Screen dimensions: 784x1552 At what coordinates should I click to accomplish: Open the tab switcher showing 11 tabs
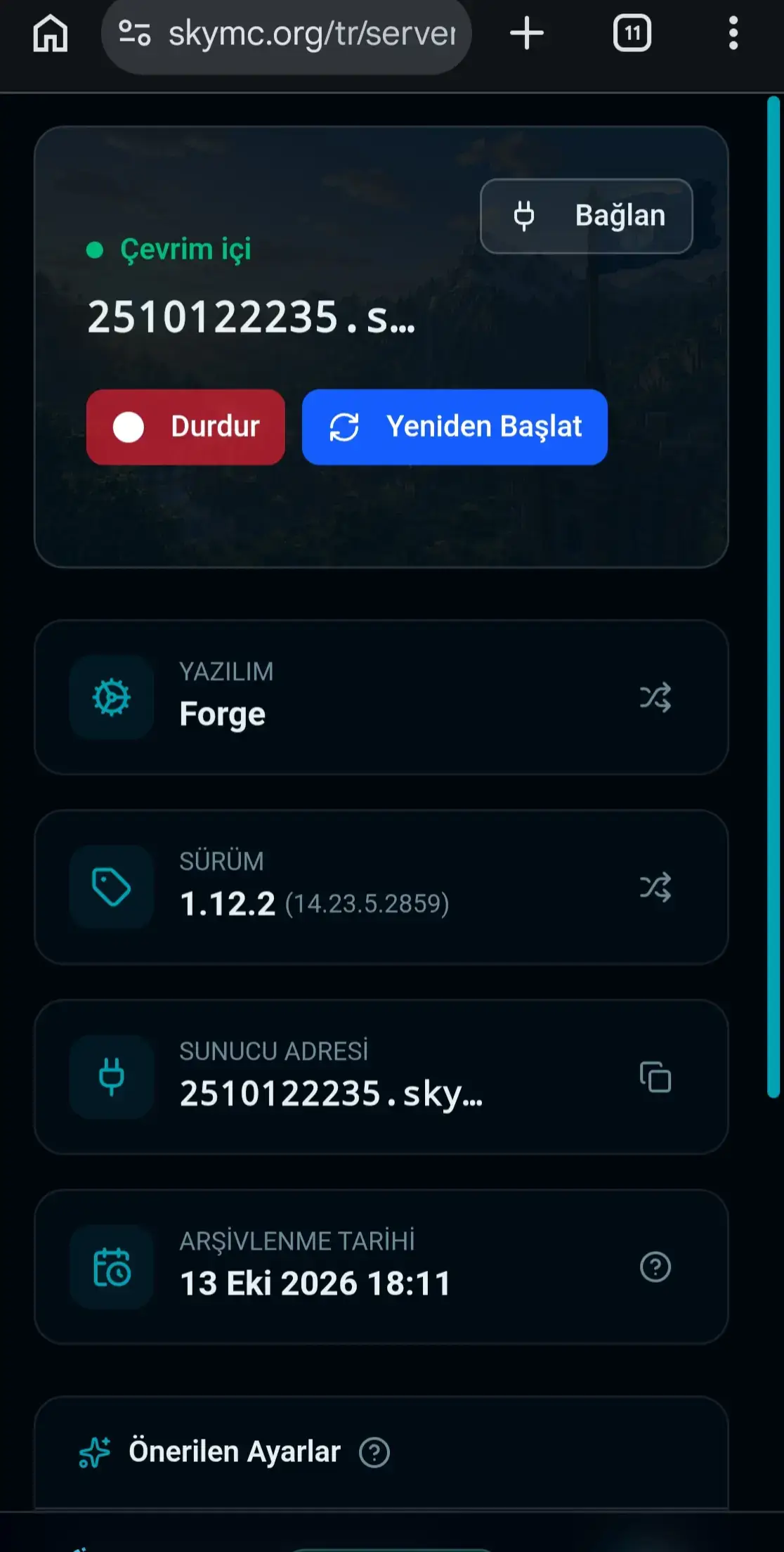coord(632,33)
